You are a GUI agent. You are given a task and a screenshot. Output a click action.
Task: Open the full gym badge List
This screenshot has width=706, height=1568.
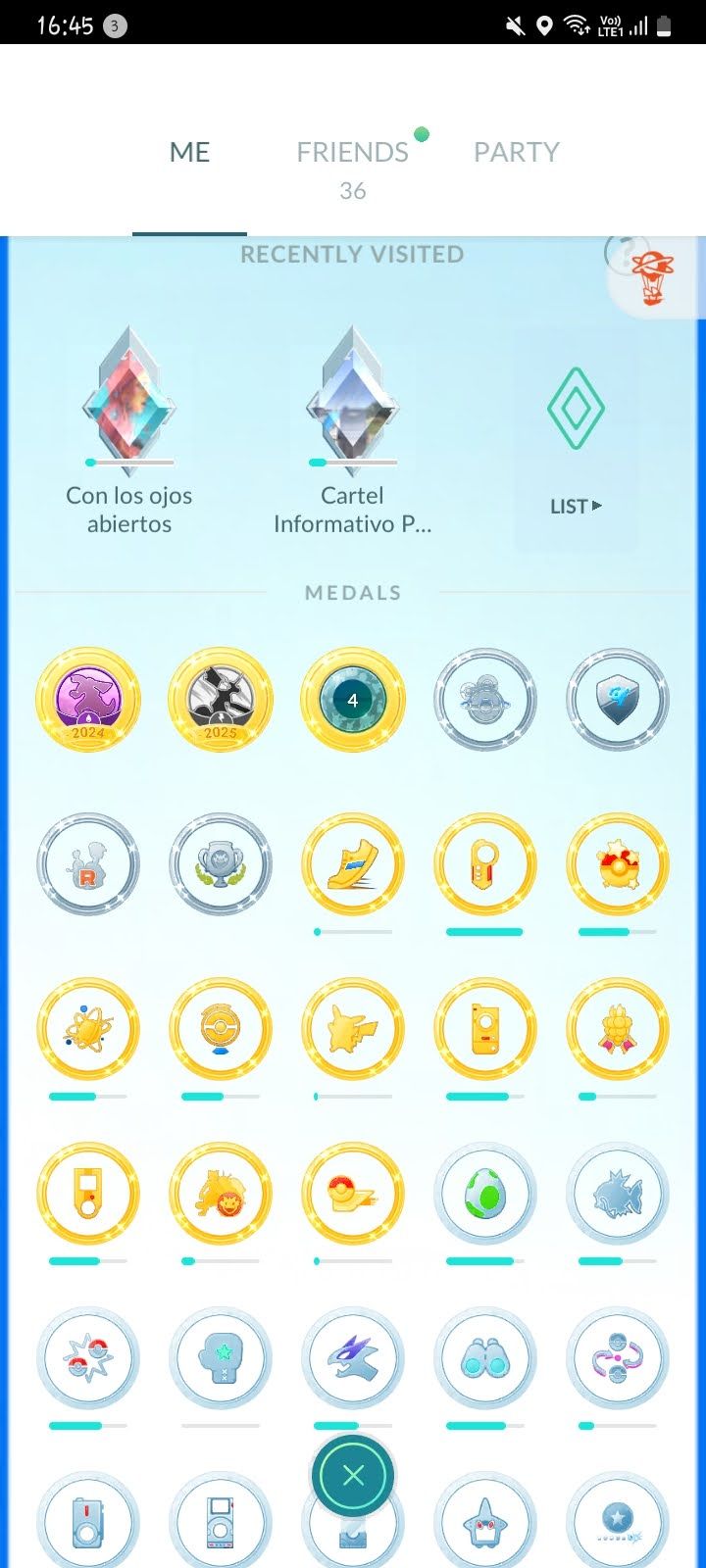(576, 439)
